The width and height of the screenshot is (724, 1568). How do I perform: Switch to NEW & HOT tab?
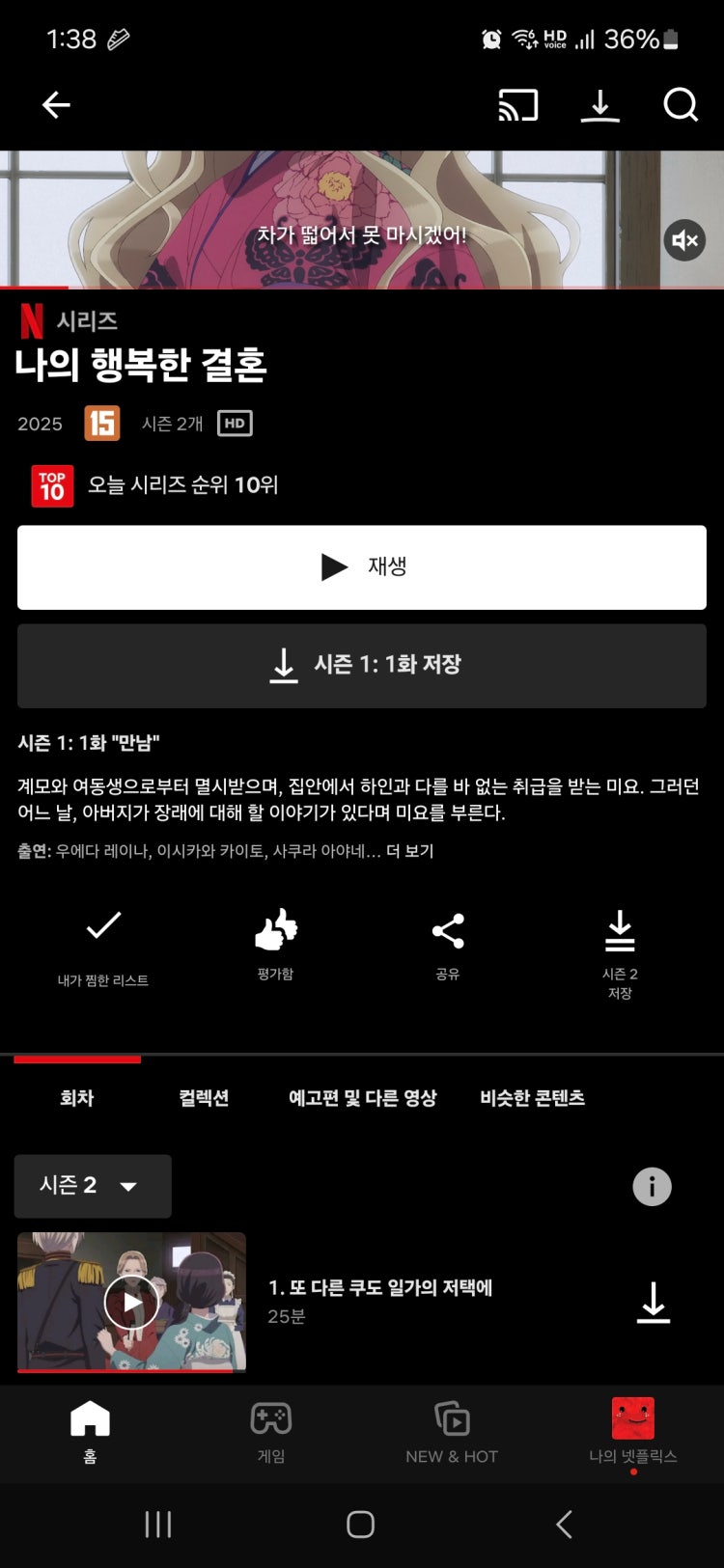pyautogui.click(x=452, y=1433)
